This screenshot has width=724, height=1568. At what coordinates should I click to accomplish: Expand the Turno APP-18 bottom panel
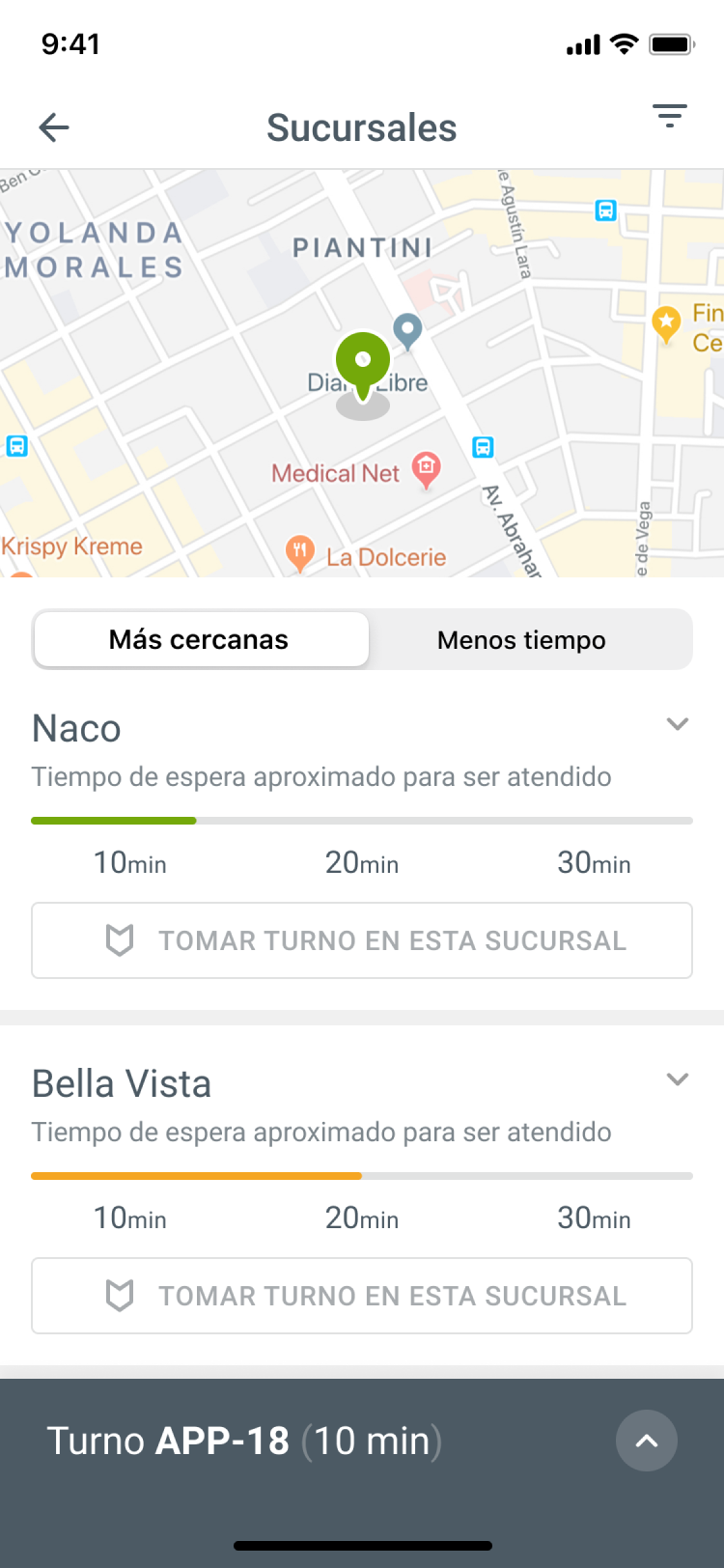tap(647, 1441)
